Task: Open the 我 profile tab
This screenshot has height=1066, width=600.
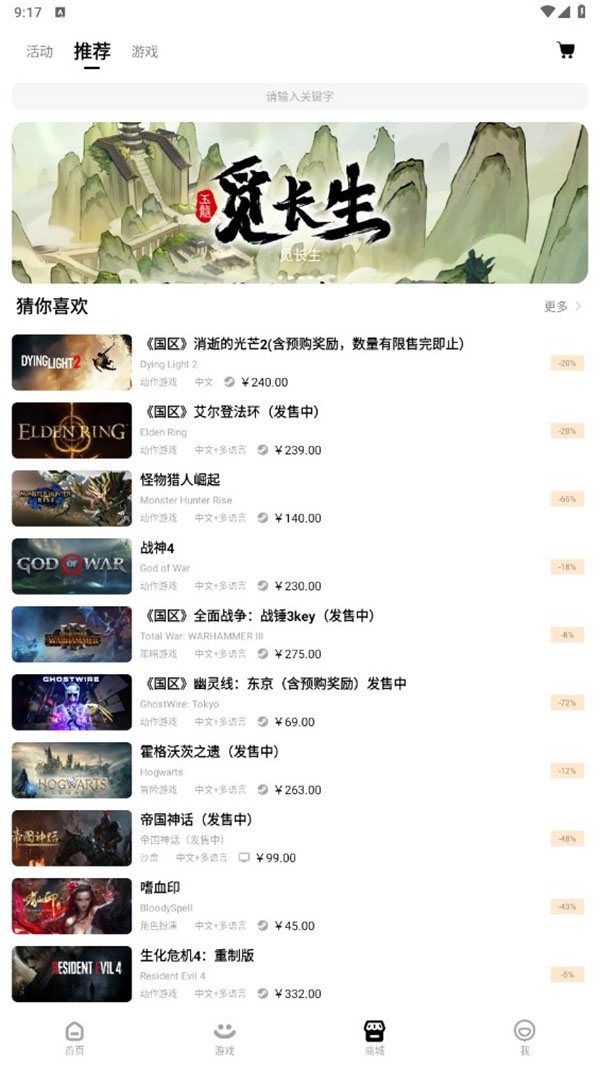Action: pos(524,1038)
